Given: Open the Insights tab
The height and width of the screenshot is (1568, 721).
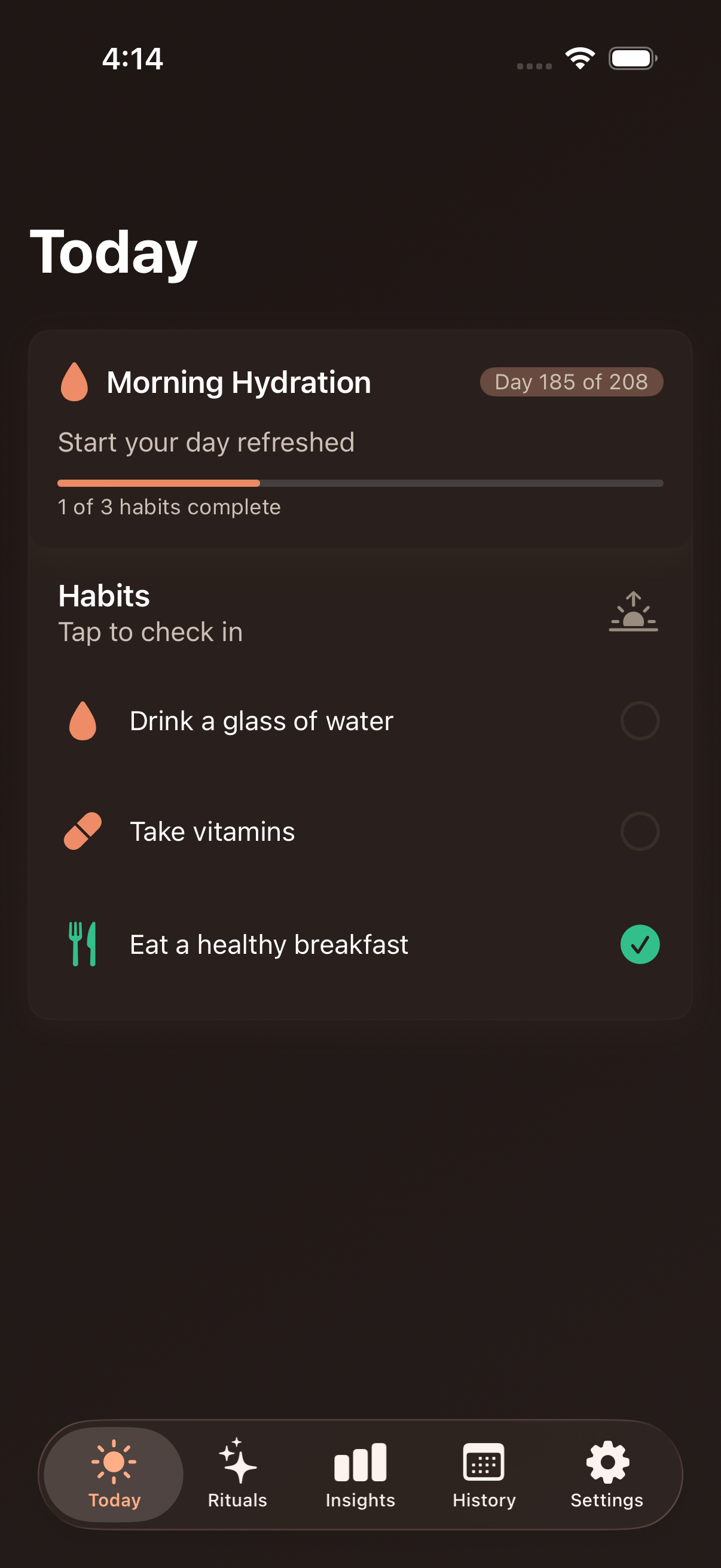Looking at the screenshot, I should coord(360,1473).
